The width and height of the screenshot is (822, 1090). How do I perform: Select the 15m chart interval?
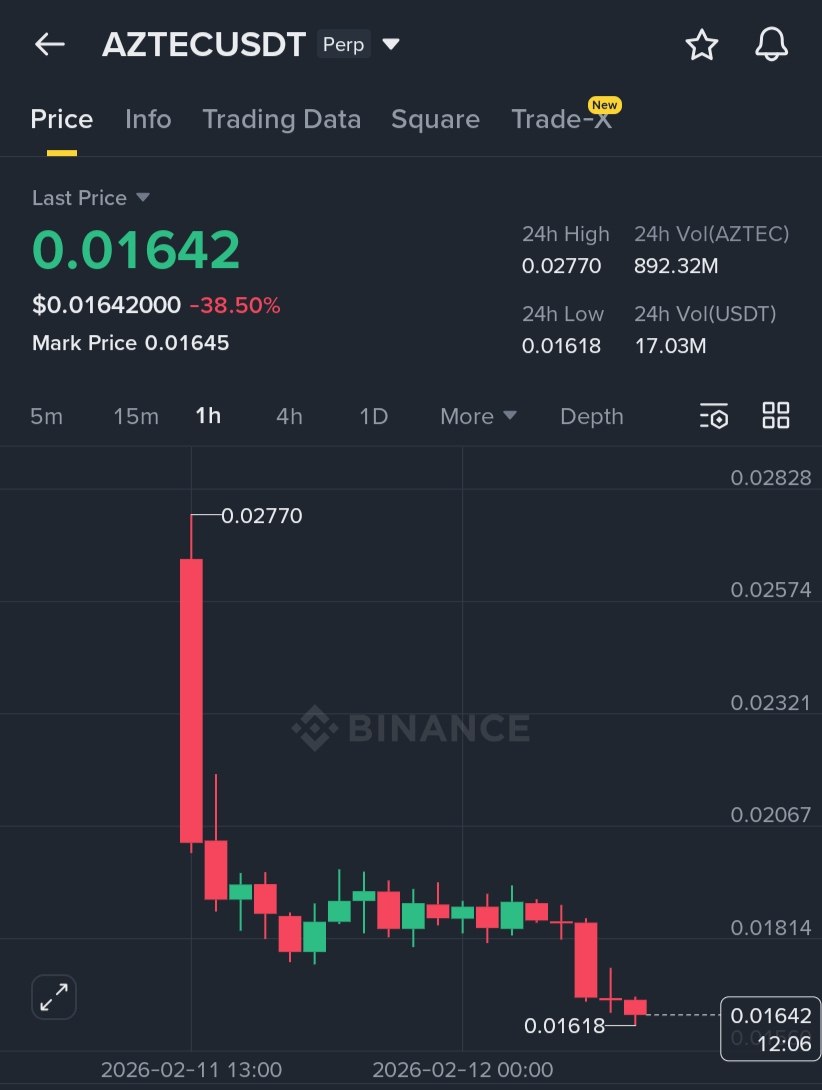coord(135,416)
